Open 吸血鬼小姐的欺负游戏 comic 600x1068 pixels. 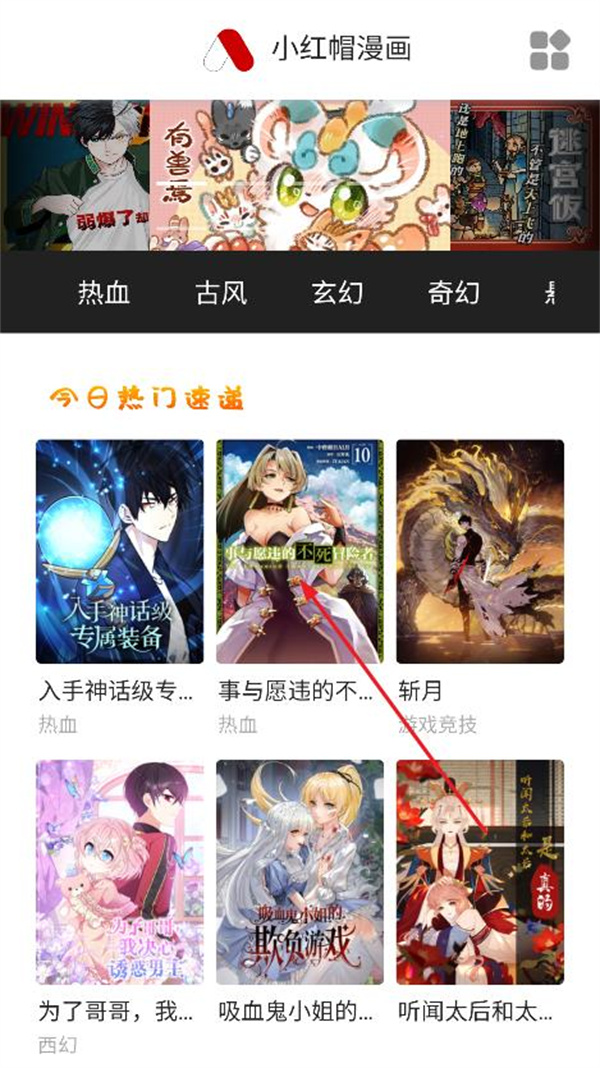click(x=300, y=872)
